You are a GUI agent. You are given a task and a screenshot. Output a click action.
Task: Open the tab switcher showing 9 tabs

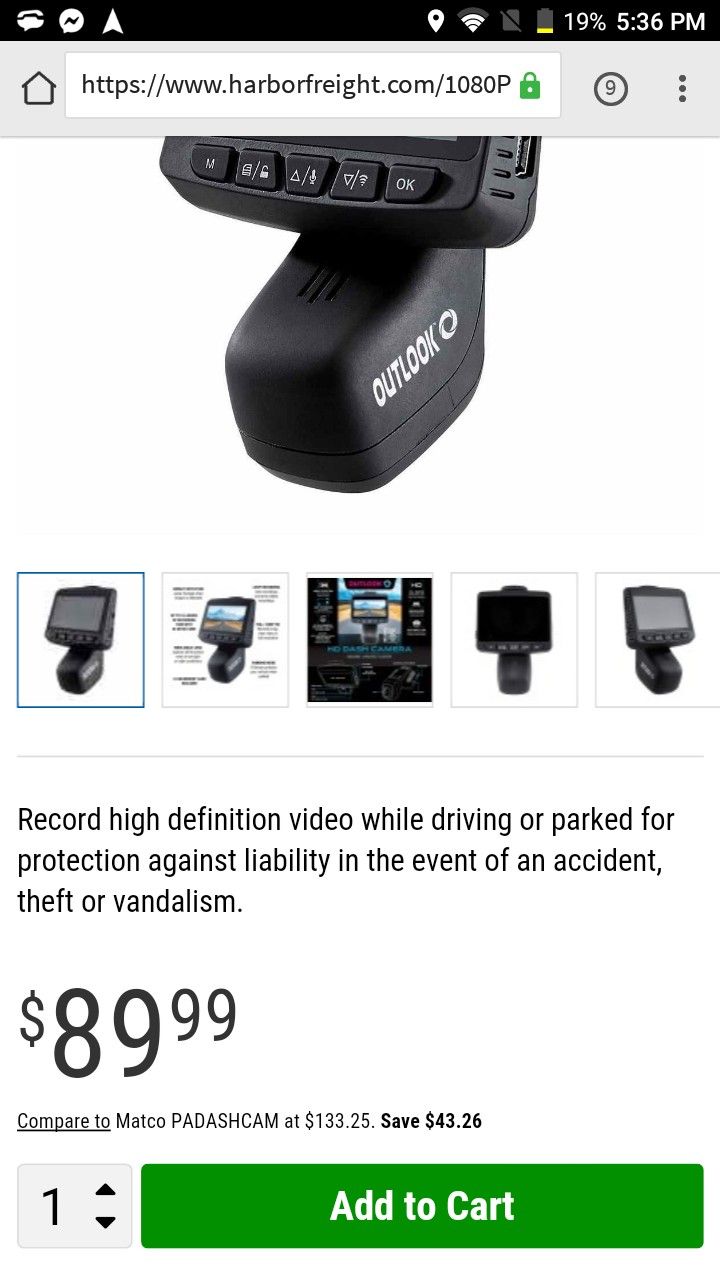pos(610,89)
